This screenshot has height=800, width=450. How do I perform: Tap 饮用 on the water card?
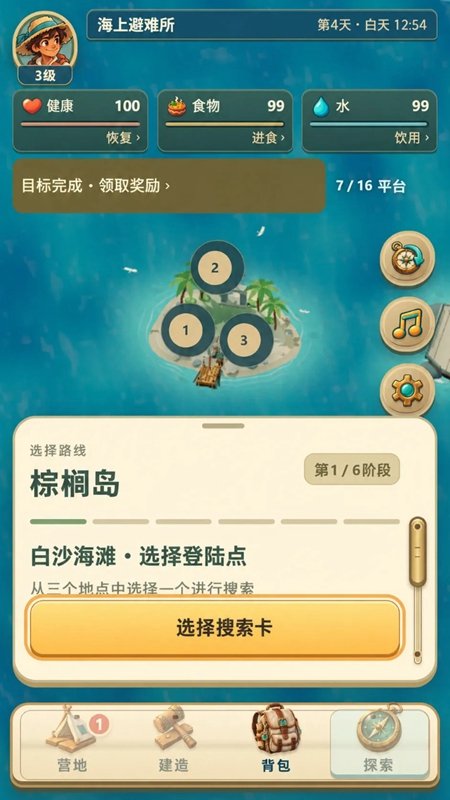(x=412, y=138)
